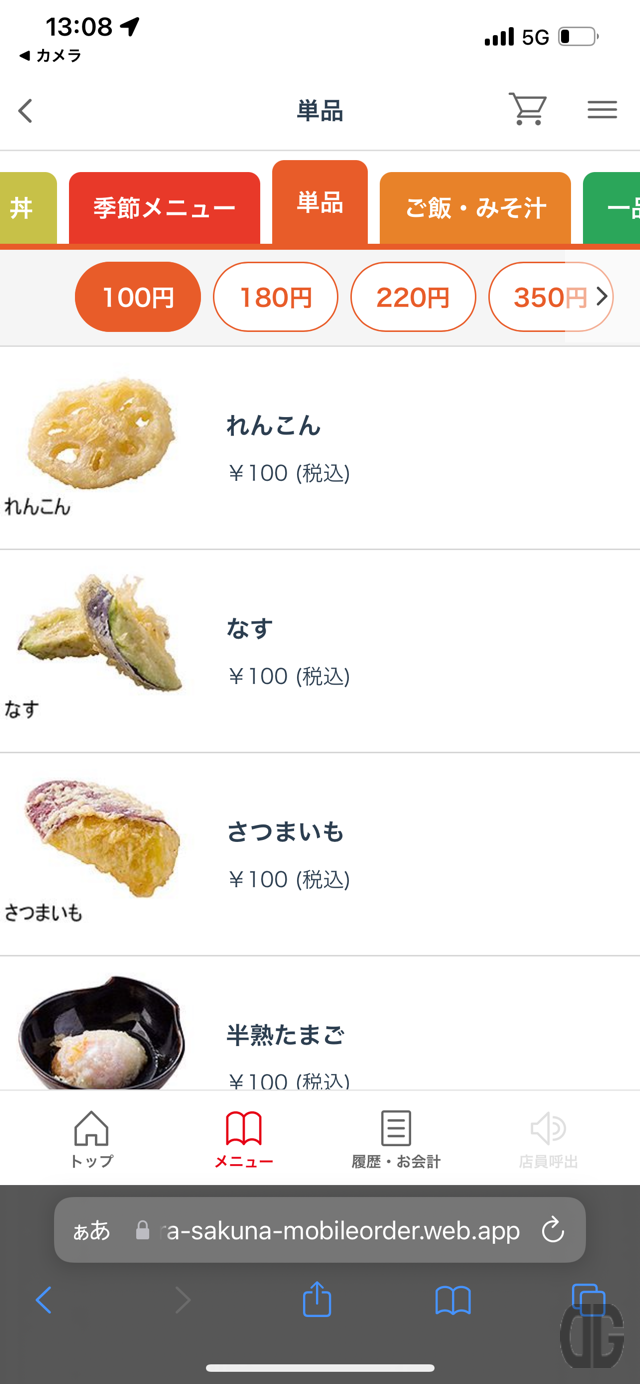Open the 履歴・お会計 tab
The width and height of the screenshot is (640, 1384).
point(396,1139)
